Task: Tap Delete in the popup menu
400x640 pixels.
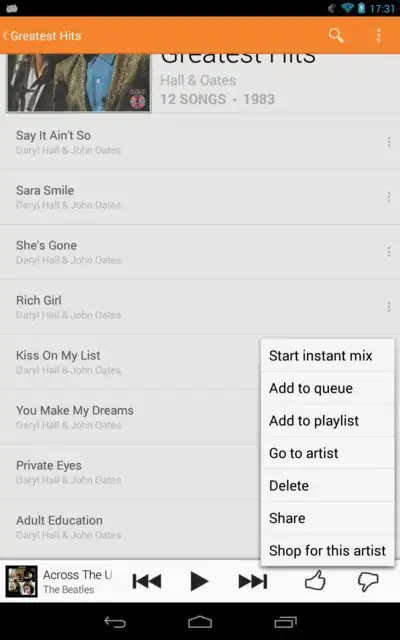Action: pyautogui.click(x=328, y=485)
